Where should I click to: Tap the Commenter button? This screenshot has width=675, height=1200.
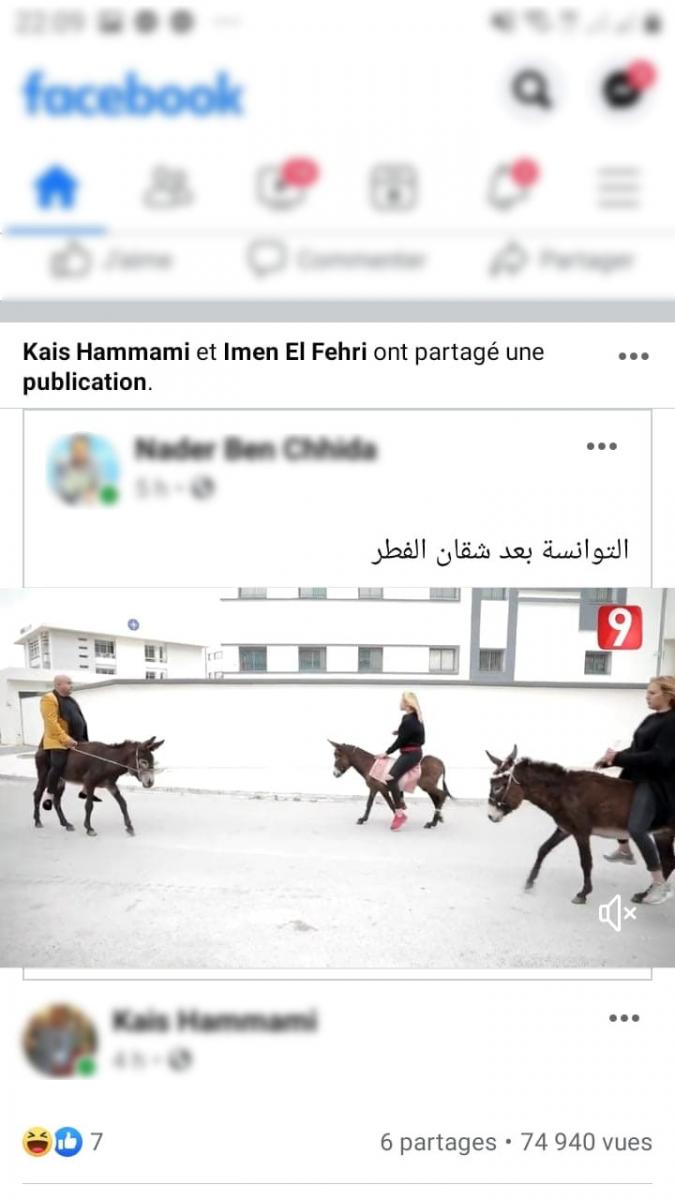[x=336, y=261]
